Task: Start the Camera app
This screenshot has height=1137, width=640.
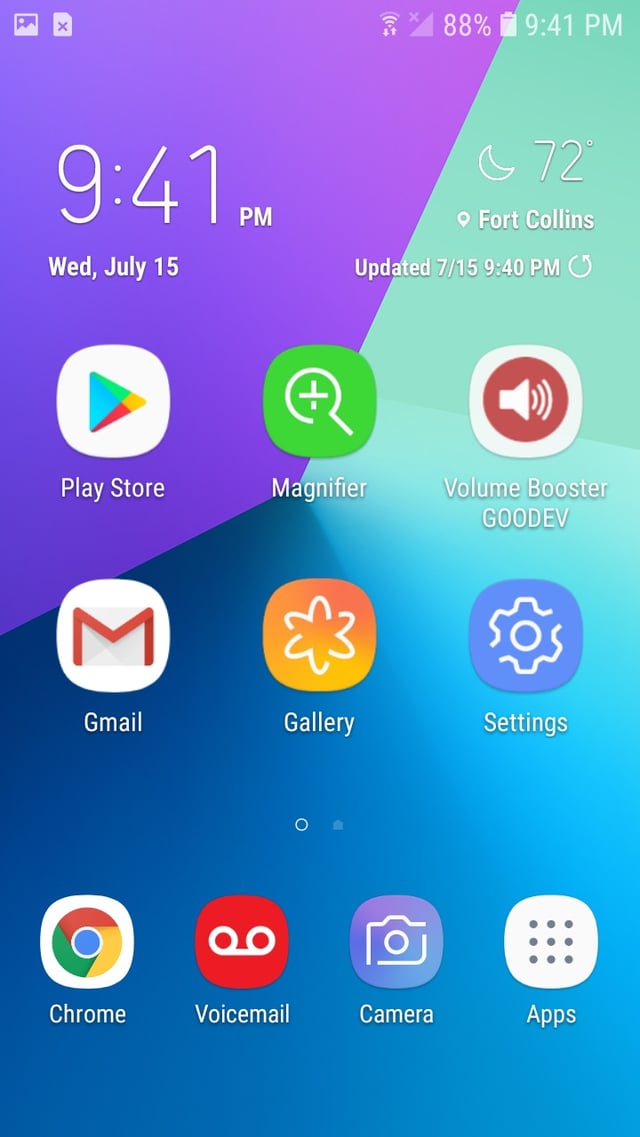Action: click(396, 942)
